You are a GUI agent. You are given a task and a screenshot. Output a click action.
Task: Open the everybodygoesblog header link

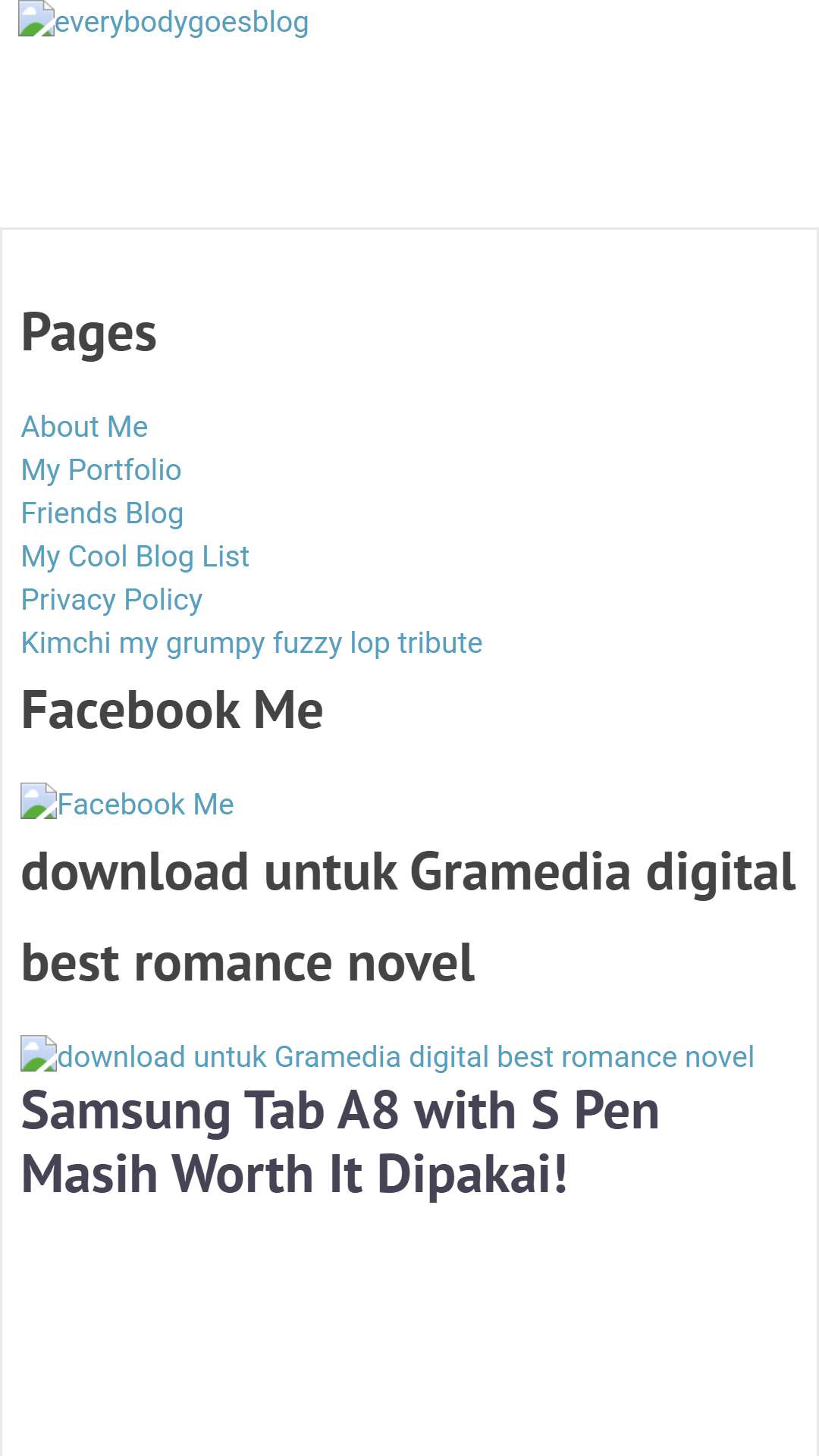(x=164, y=21)
